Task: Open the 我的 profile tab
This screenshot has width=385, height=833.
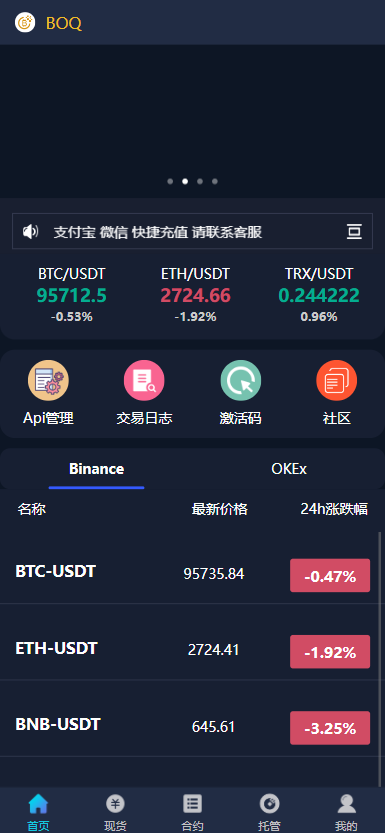Action: [346, 811]
